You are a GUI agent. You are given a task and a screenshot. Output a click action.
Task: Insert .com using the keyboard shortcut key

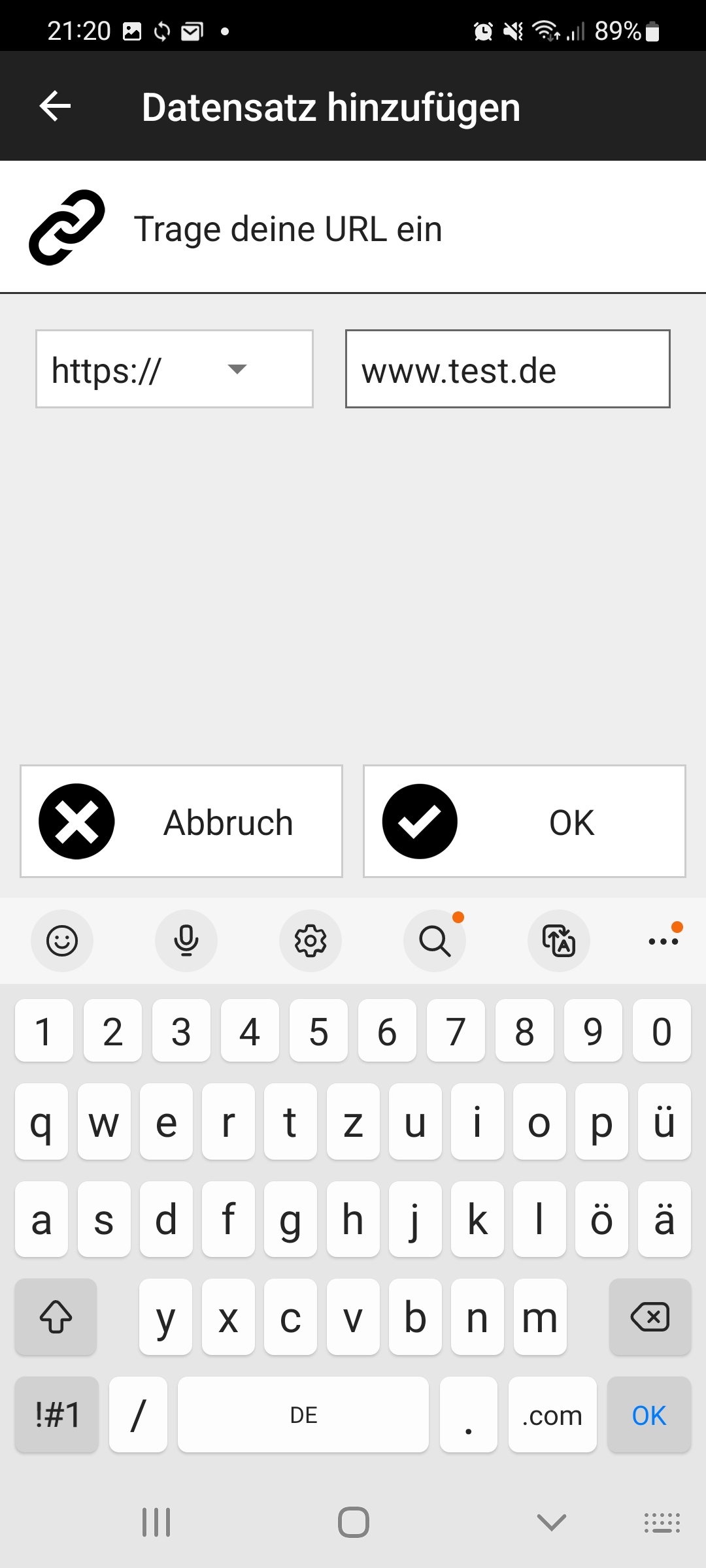552,1415
